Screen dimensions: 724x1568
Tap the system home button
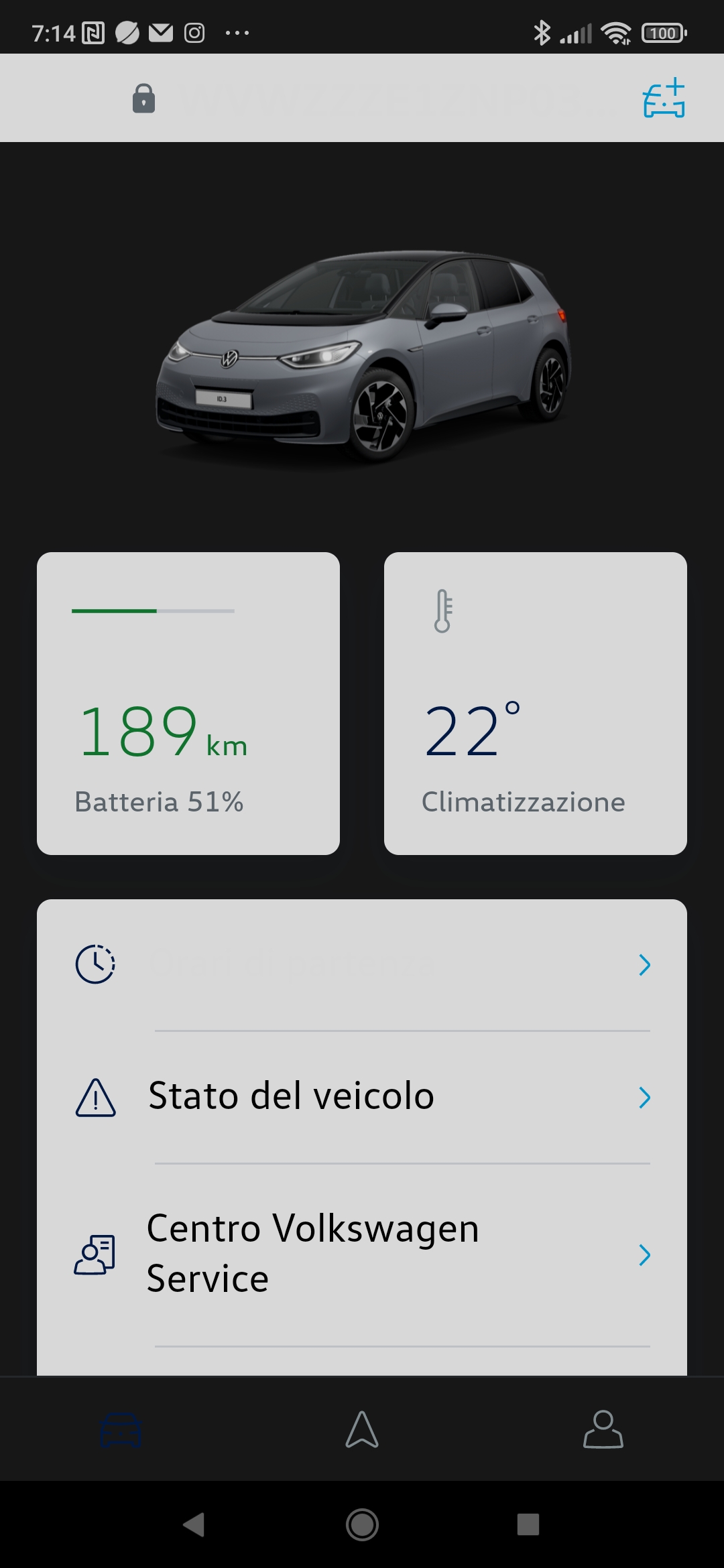pyautogui.click(x=362, y=1524)
